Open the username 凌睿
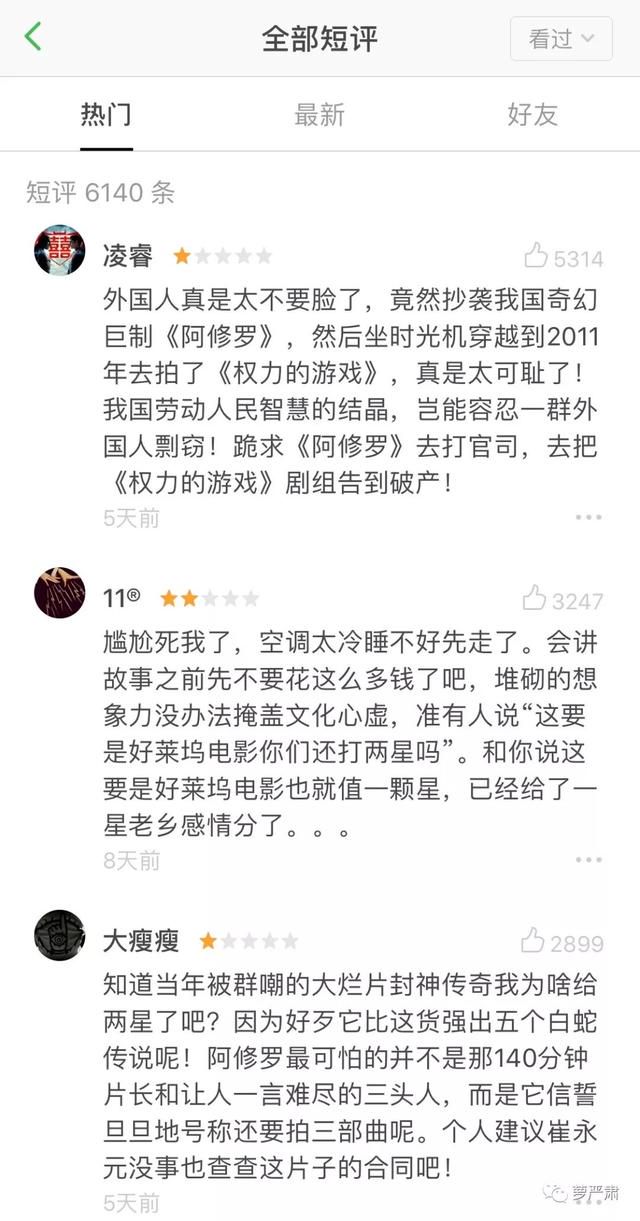This screenshot has width=640, height=1221. point(128,256)
